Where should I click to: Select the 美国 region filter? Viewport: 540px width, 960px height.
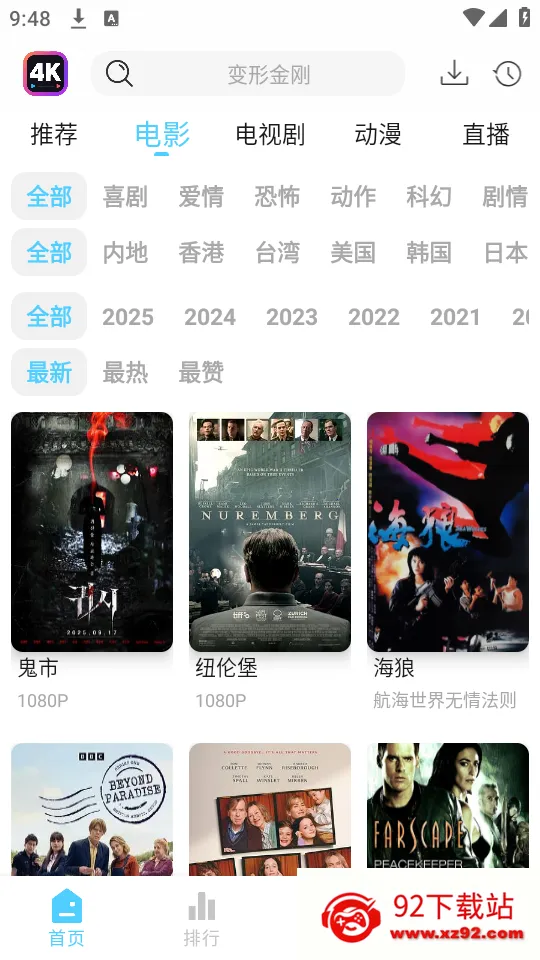tap(353, 252)
